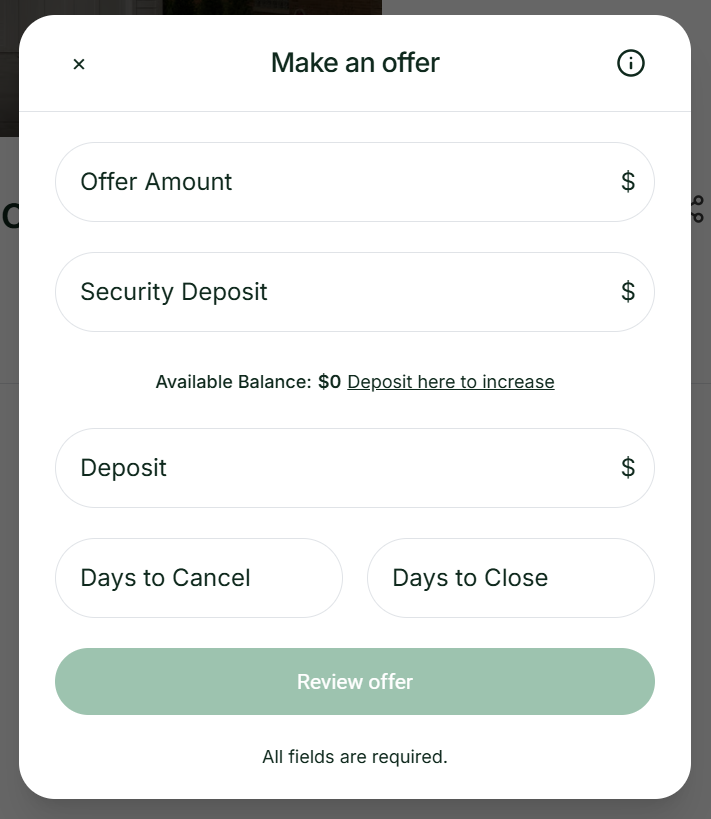
Task: Follow the Deposit here to increase link
Action: pos(450,382)
